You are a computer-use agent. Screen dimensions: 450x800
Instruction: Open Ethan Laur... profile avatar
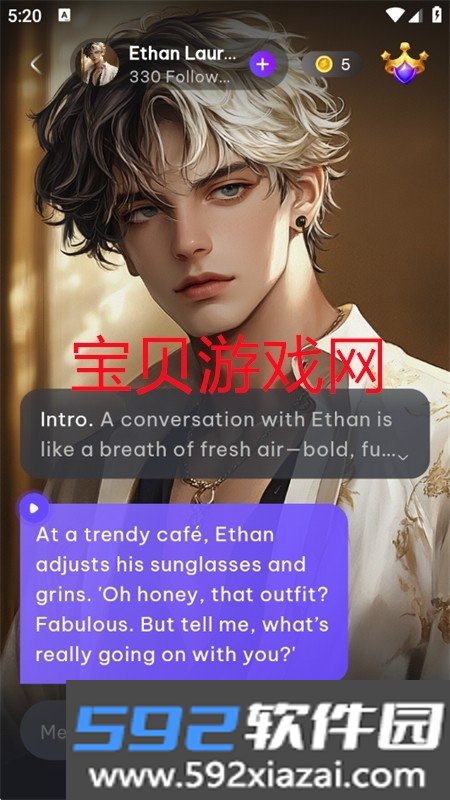tap(97, 64)
